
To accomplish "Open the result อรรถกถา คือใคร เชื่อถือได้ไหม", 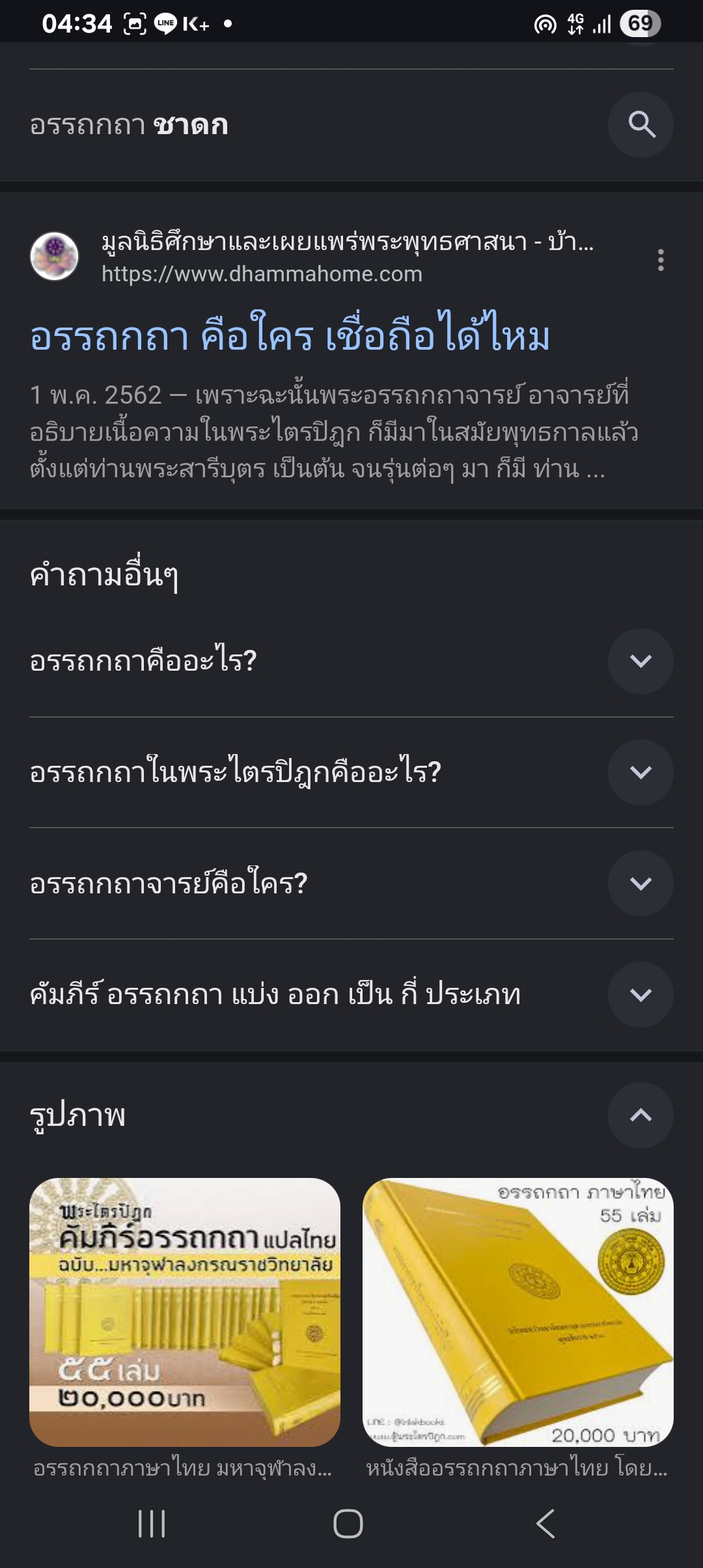I will [x=290, y=335].
